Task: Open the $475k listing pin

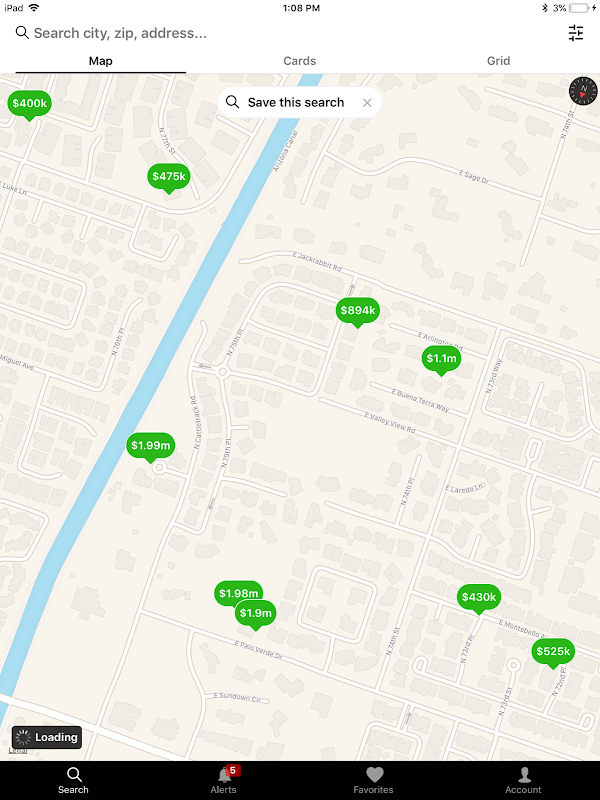Action: coord(169,178)
